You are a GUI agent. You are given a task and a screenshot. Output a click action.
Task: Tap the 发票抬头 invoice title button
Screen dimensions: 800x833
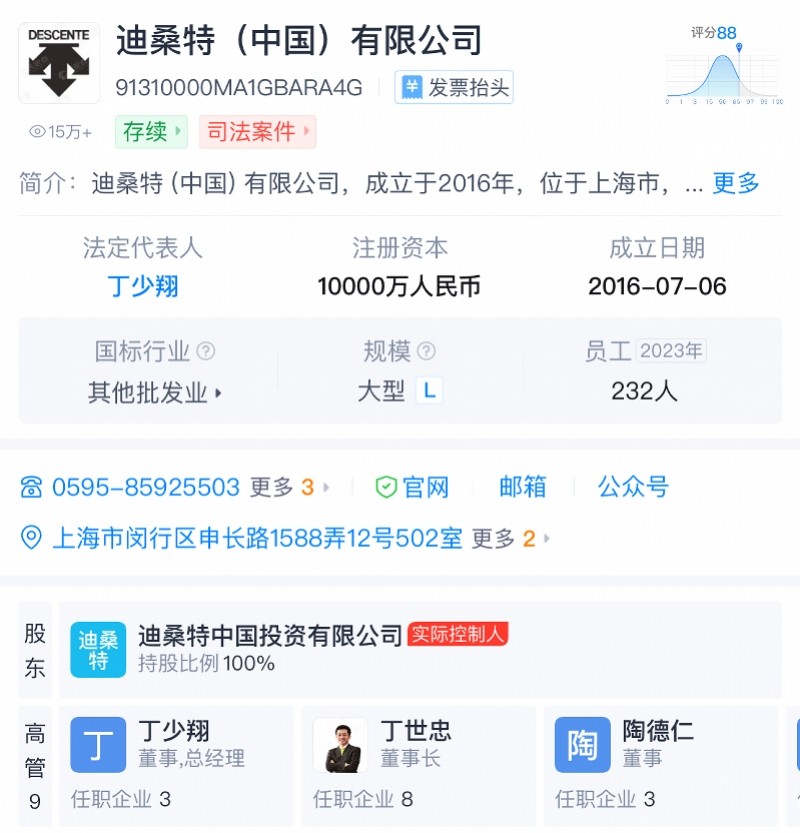(x=456, y=87)
